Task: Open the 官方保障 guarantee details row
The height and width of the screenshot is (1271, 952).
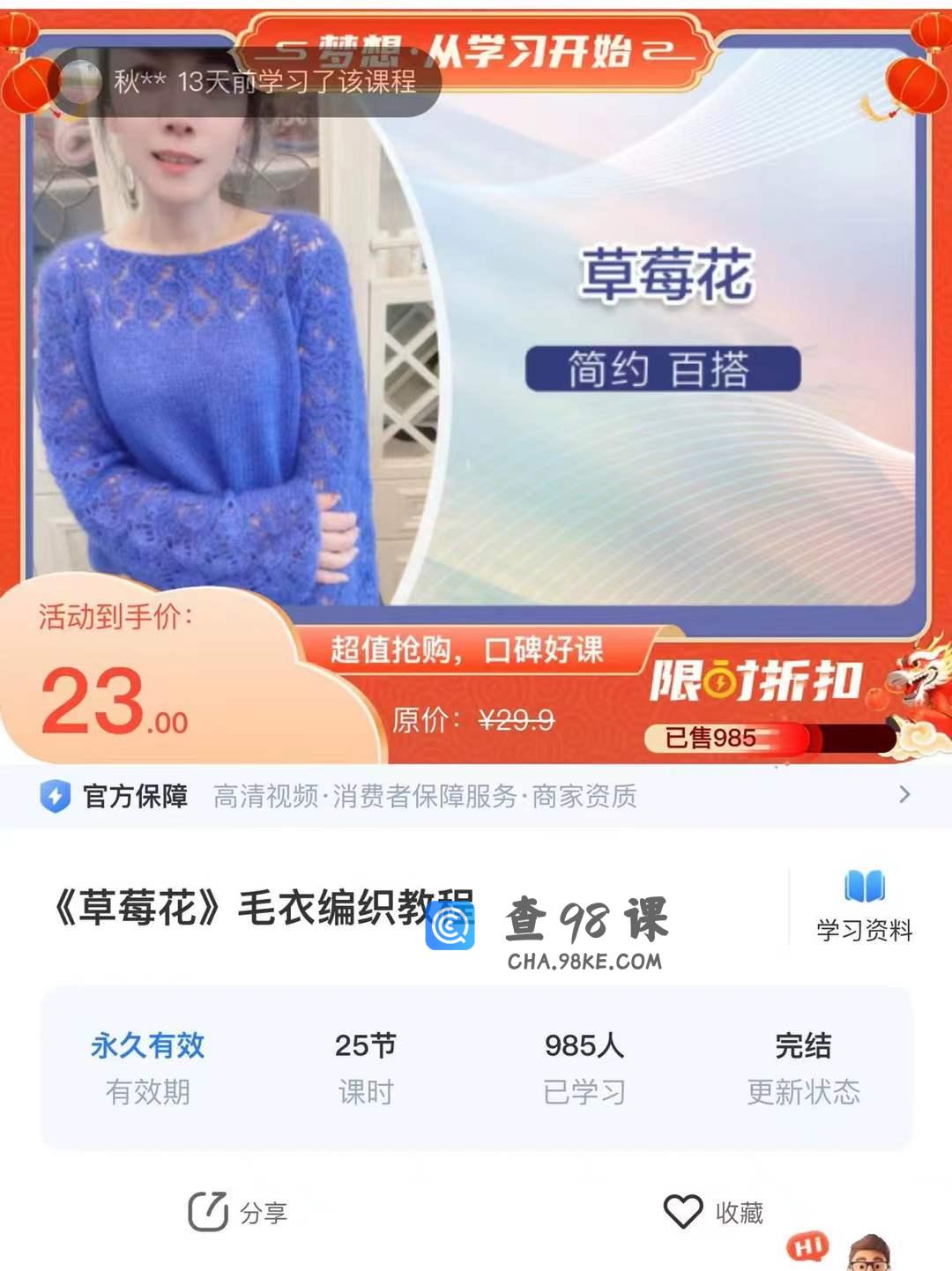Action: click(x=476, y=796)
